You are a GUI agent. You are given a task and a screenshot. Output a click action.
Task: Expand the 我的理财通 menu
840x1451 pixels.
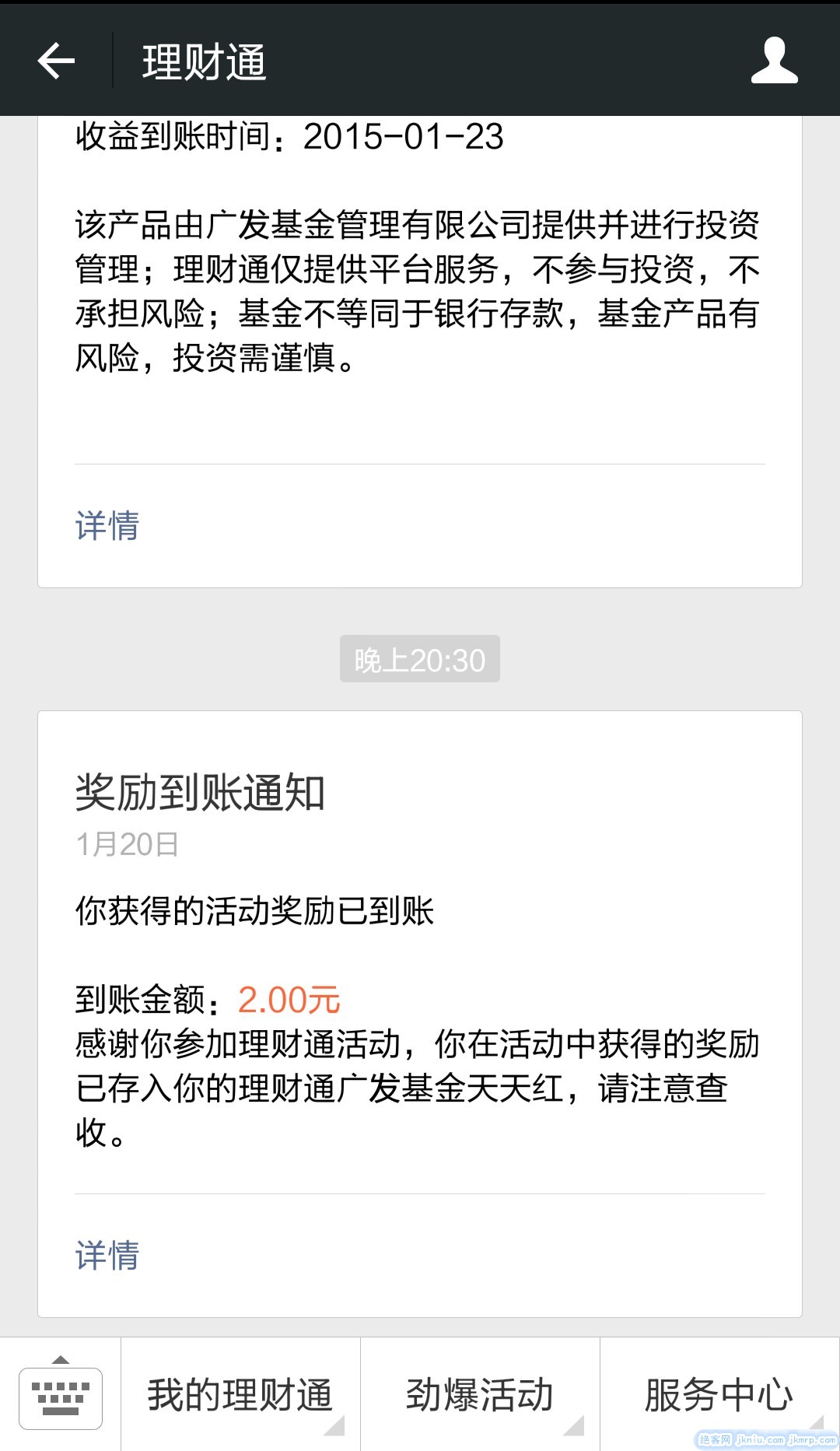click(x=240, y=1395)
